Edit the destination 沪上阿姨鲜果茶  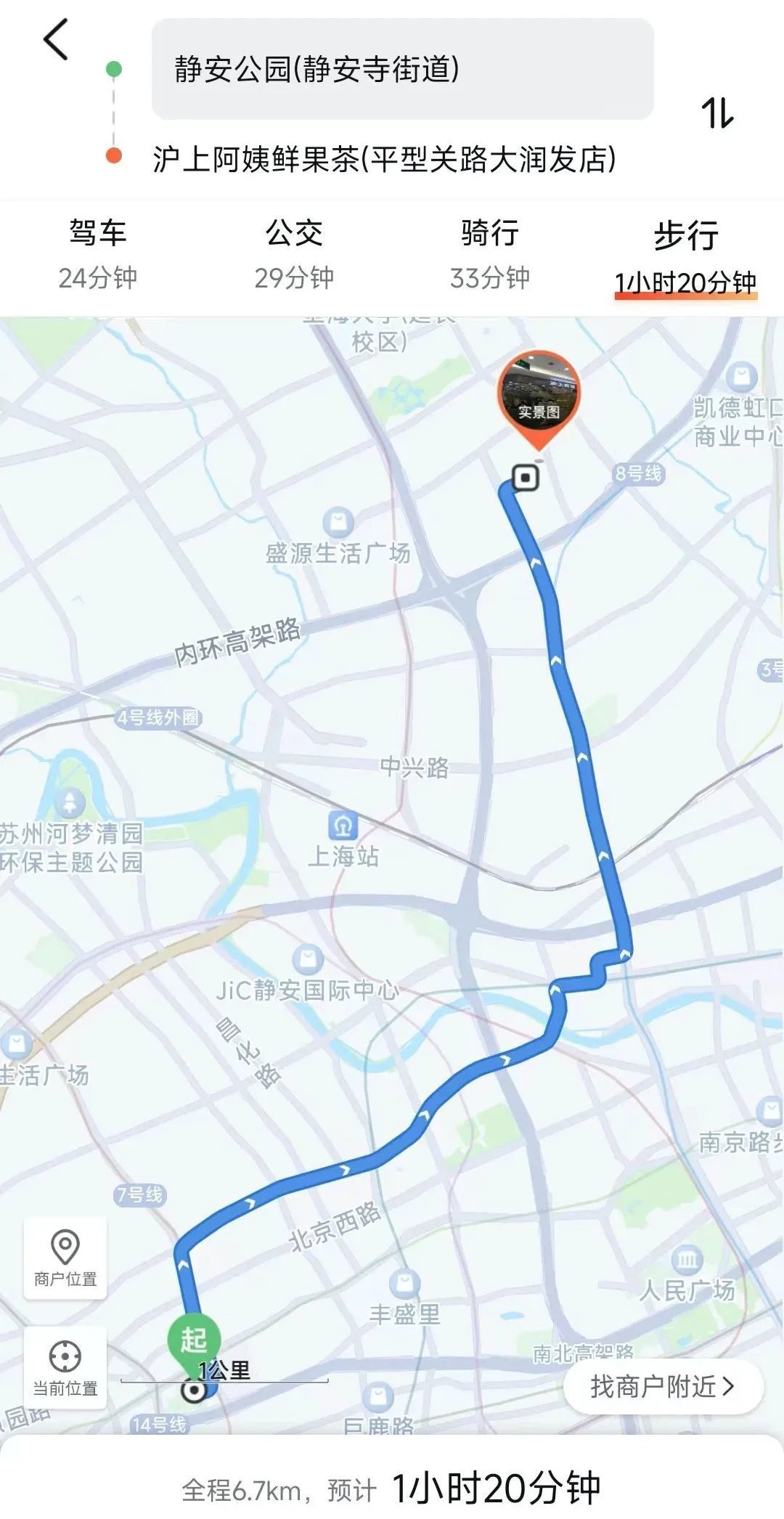point(384,159)
